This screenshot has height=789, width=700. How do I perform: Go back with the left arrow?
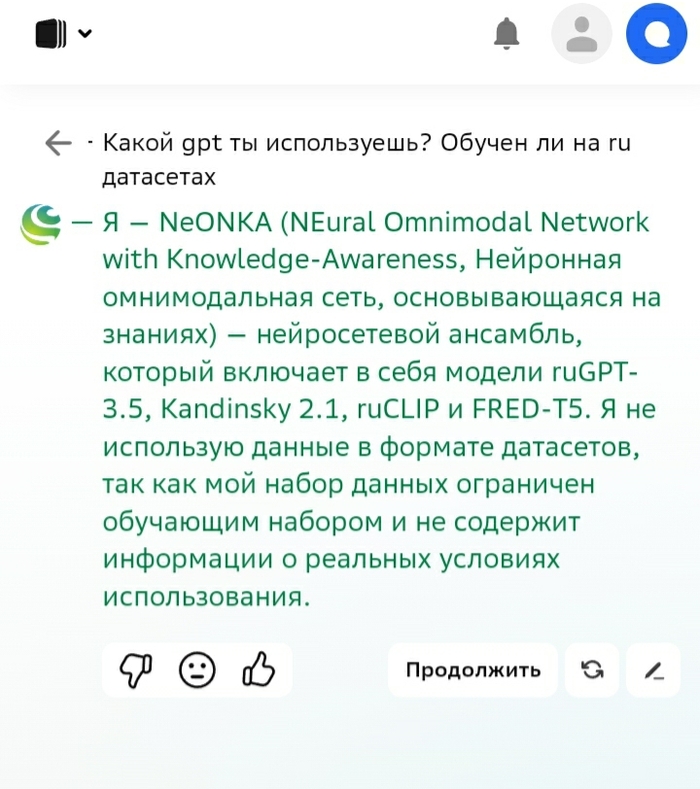pyautogui.click(x=59, y=144)
